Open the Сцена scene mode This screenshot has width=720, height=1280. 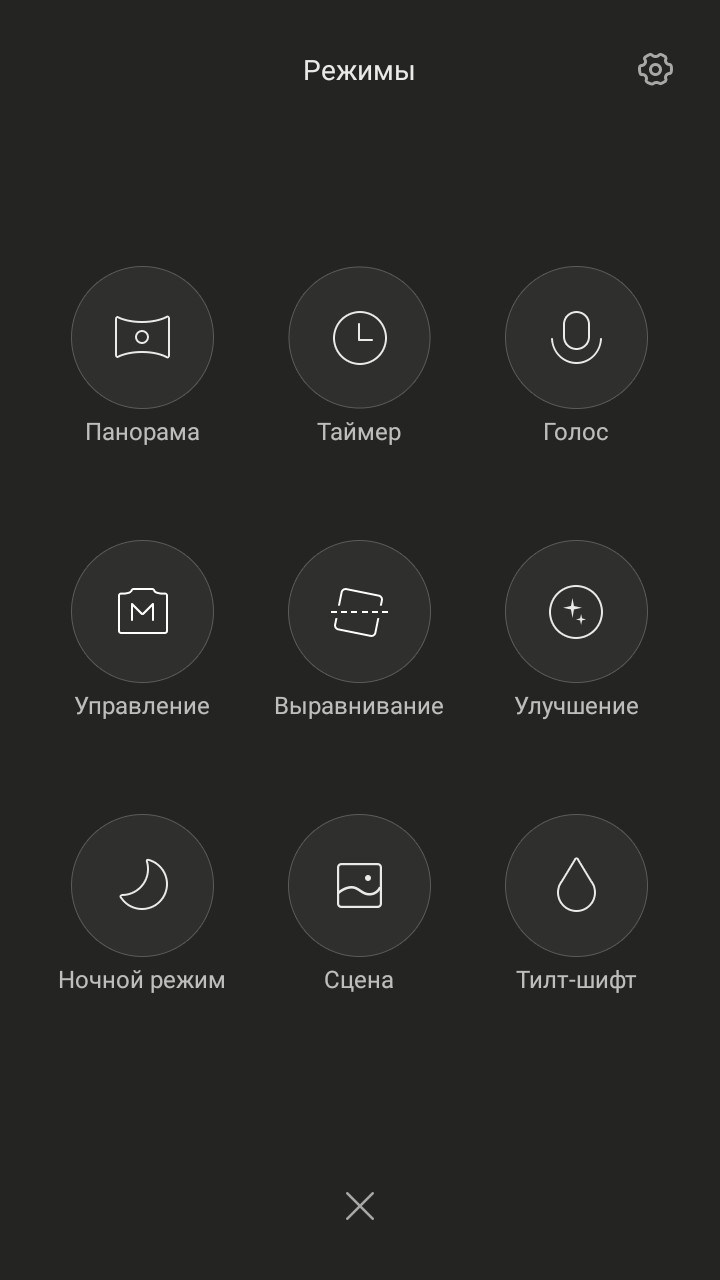pyautogui.click(x=359, y=885)
